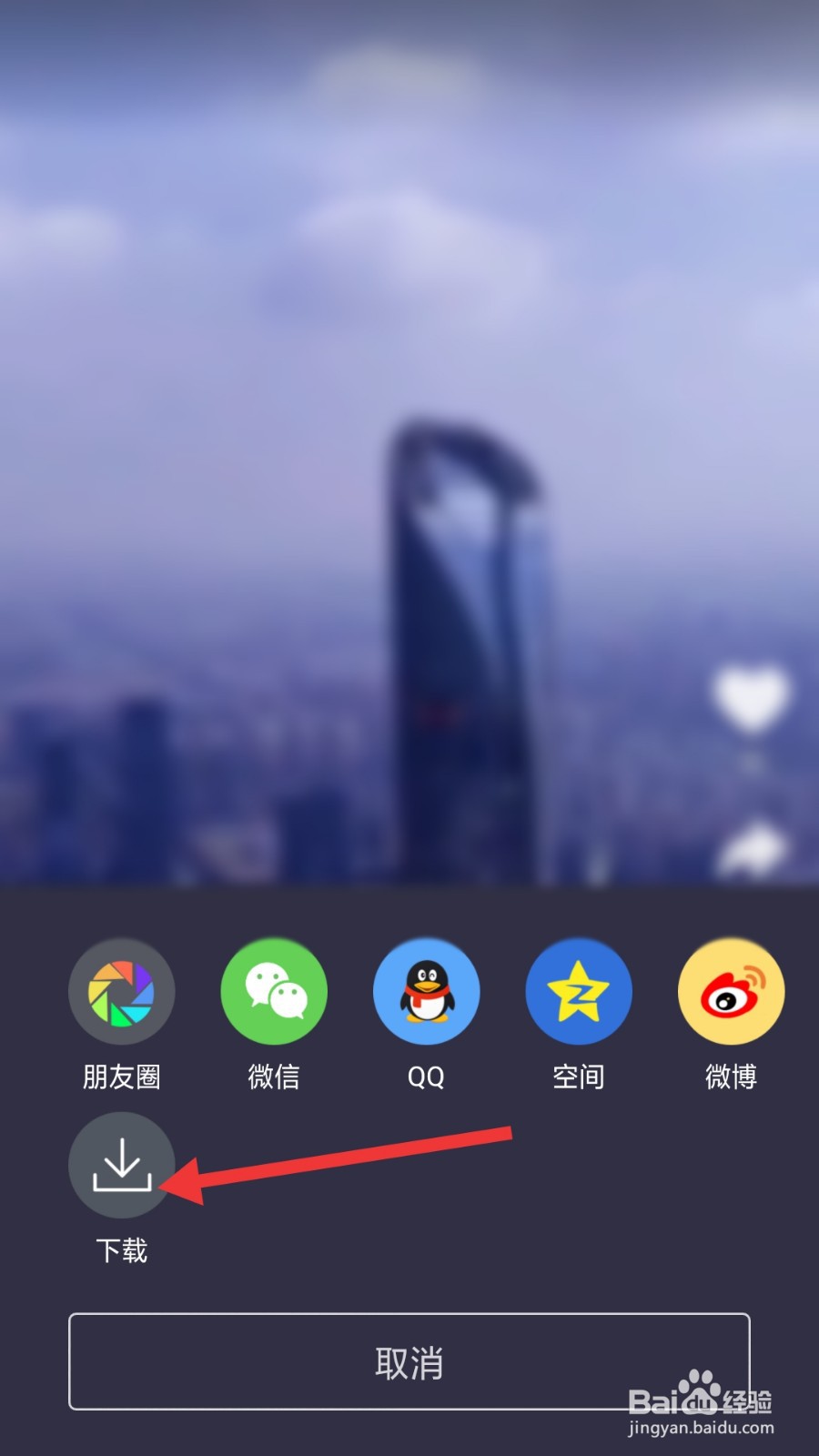819x1456 pixels.
Task: Click the penguin QQ icon
Action: click(x=426, y=991)
